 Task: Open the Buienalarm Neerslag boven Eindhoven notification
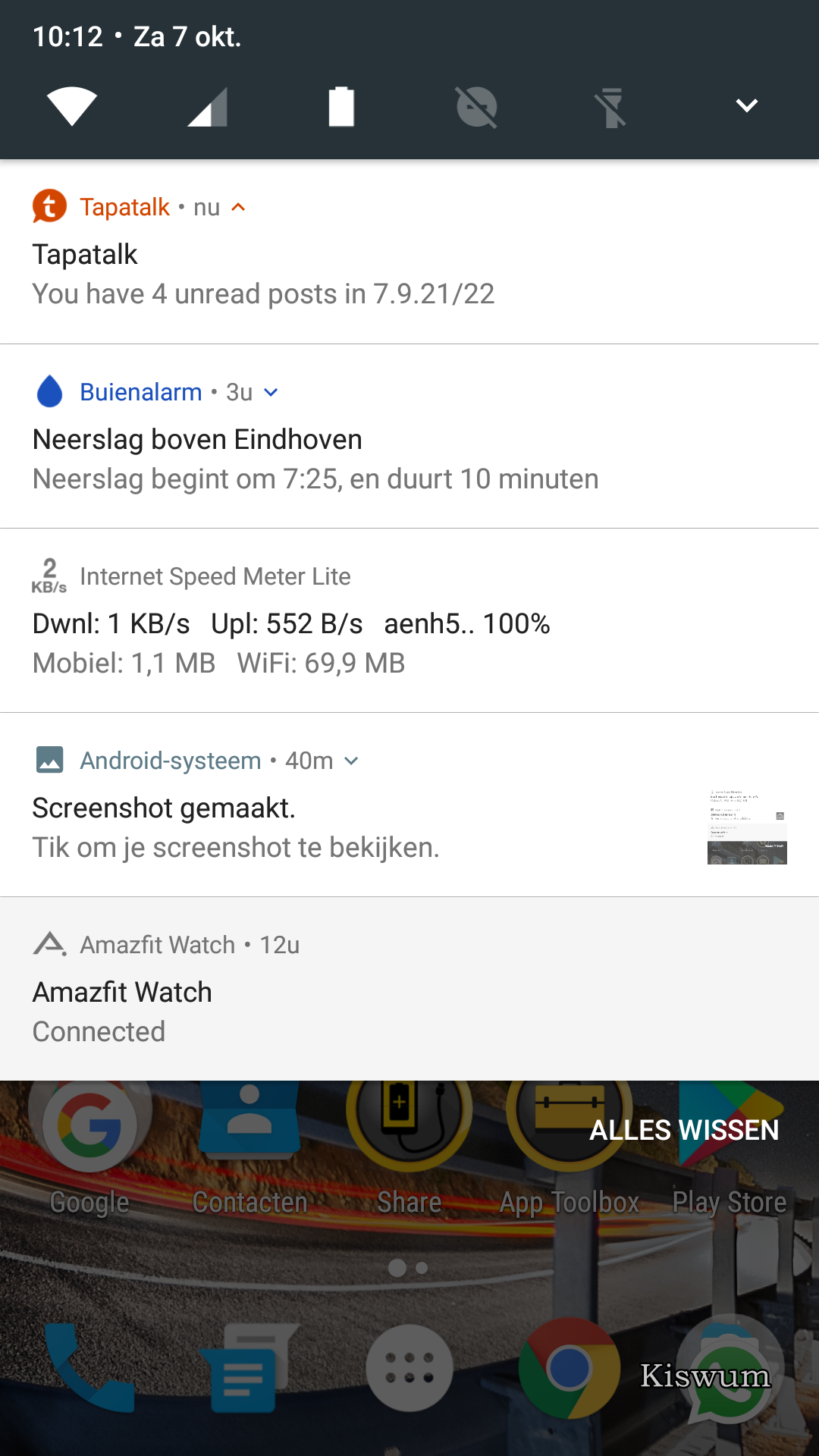[x=409, y=436]
